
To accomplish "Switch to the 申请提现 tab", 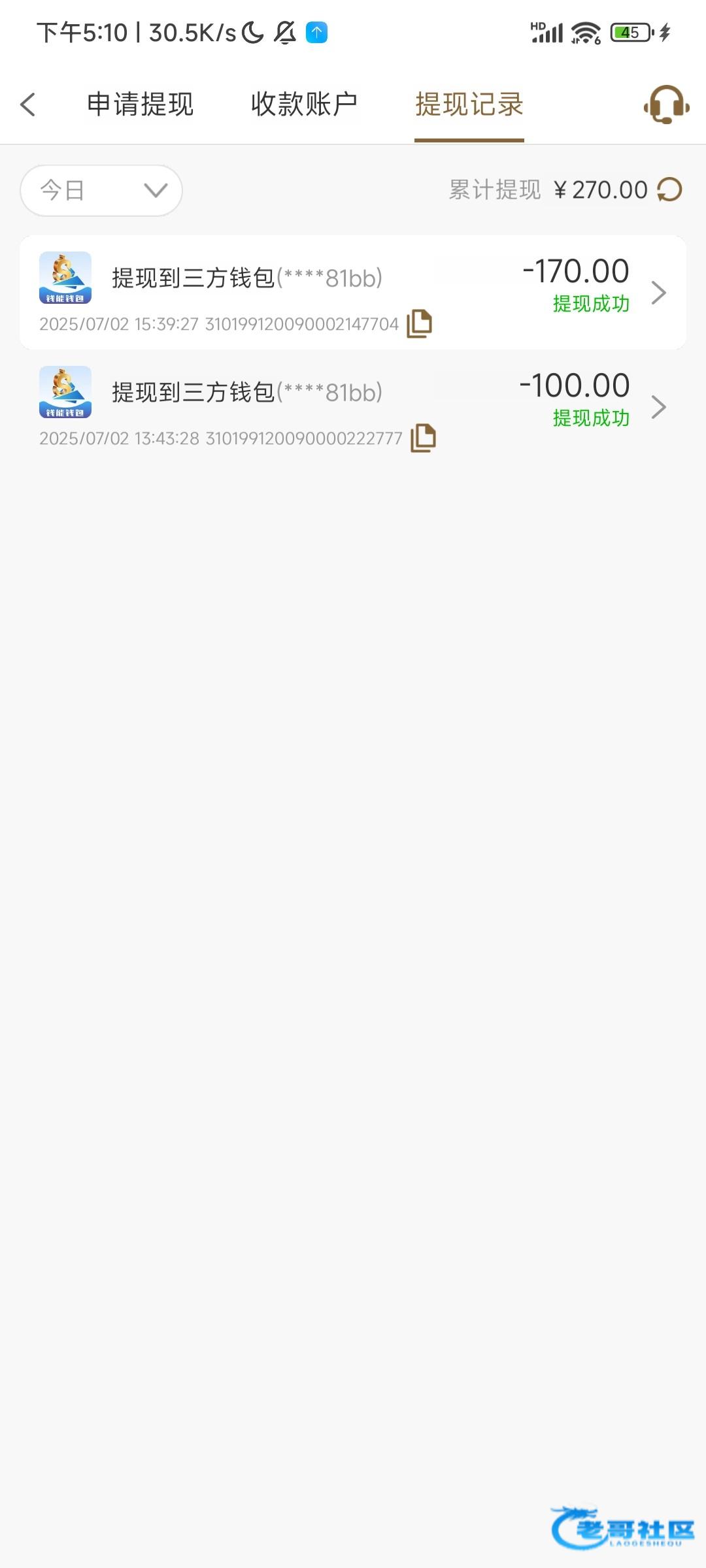I will pyautogui.click(x=141, y=105).
